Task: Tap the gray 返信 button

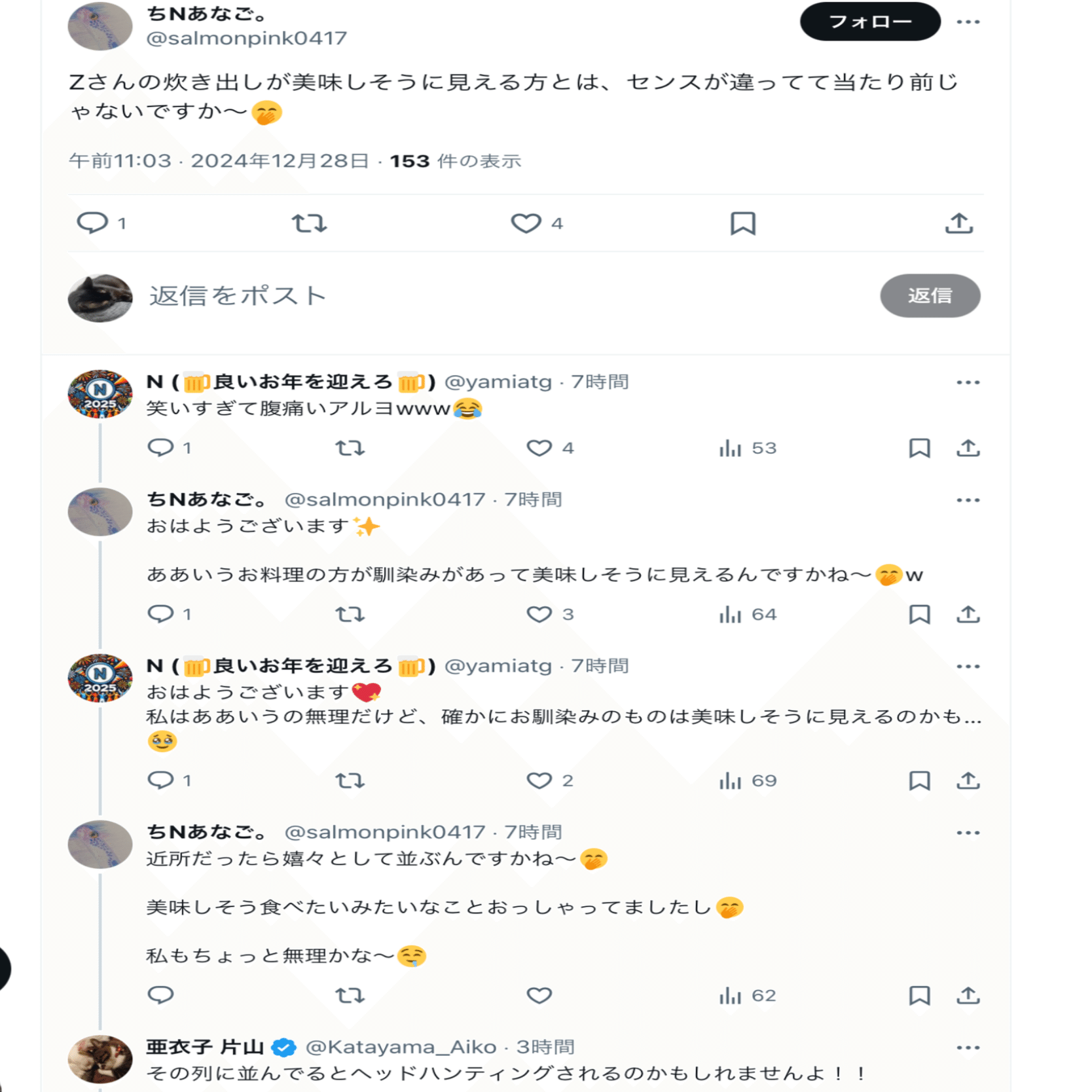Action: coord(930,296)
